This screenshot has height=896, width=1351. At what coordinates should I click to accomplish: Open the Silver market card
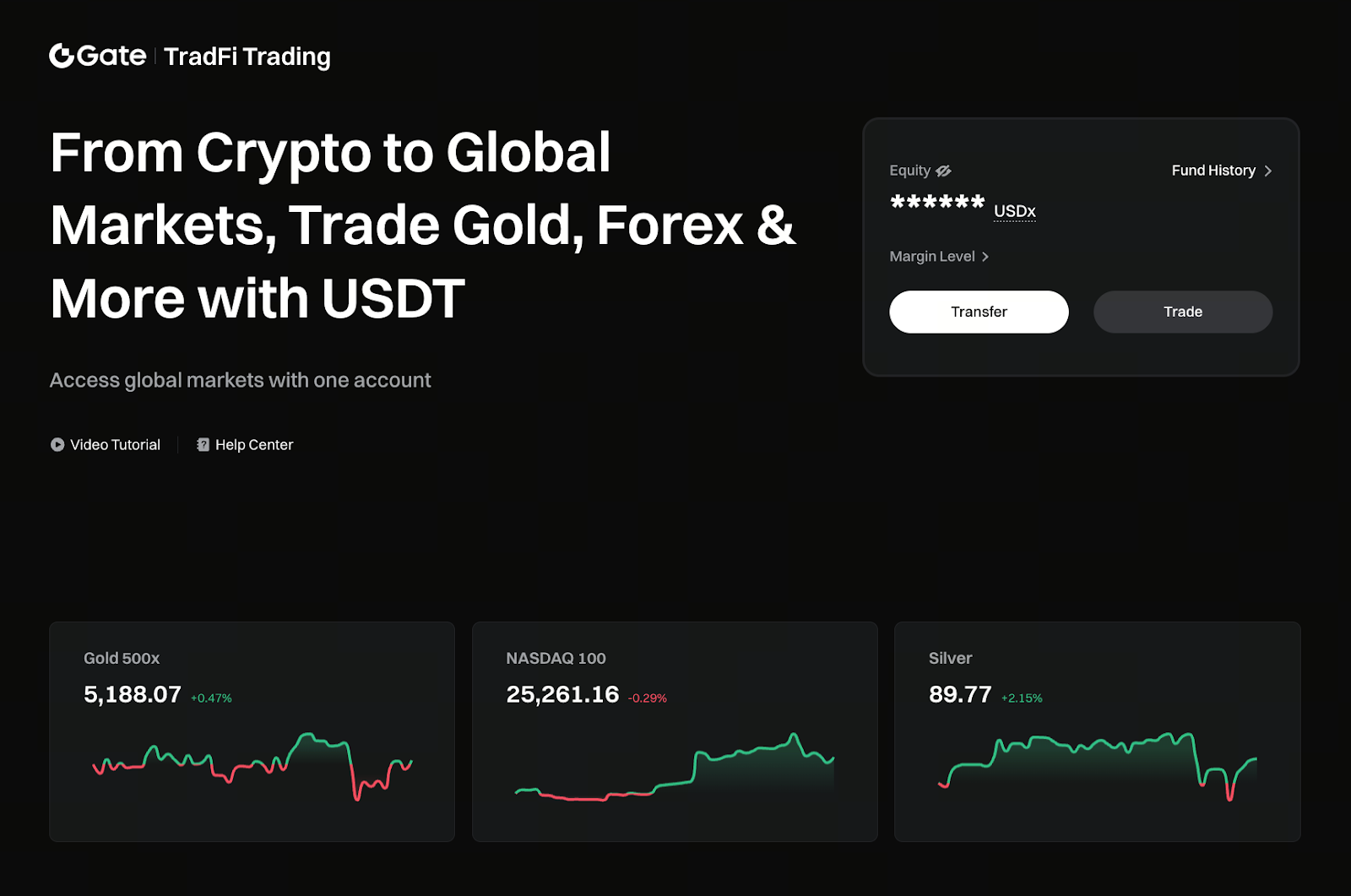[1097, 731]
